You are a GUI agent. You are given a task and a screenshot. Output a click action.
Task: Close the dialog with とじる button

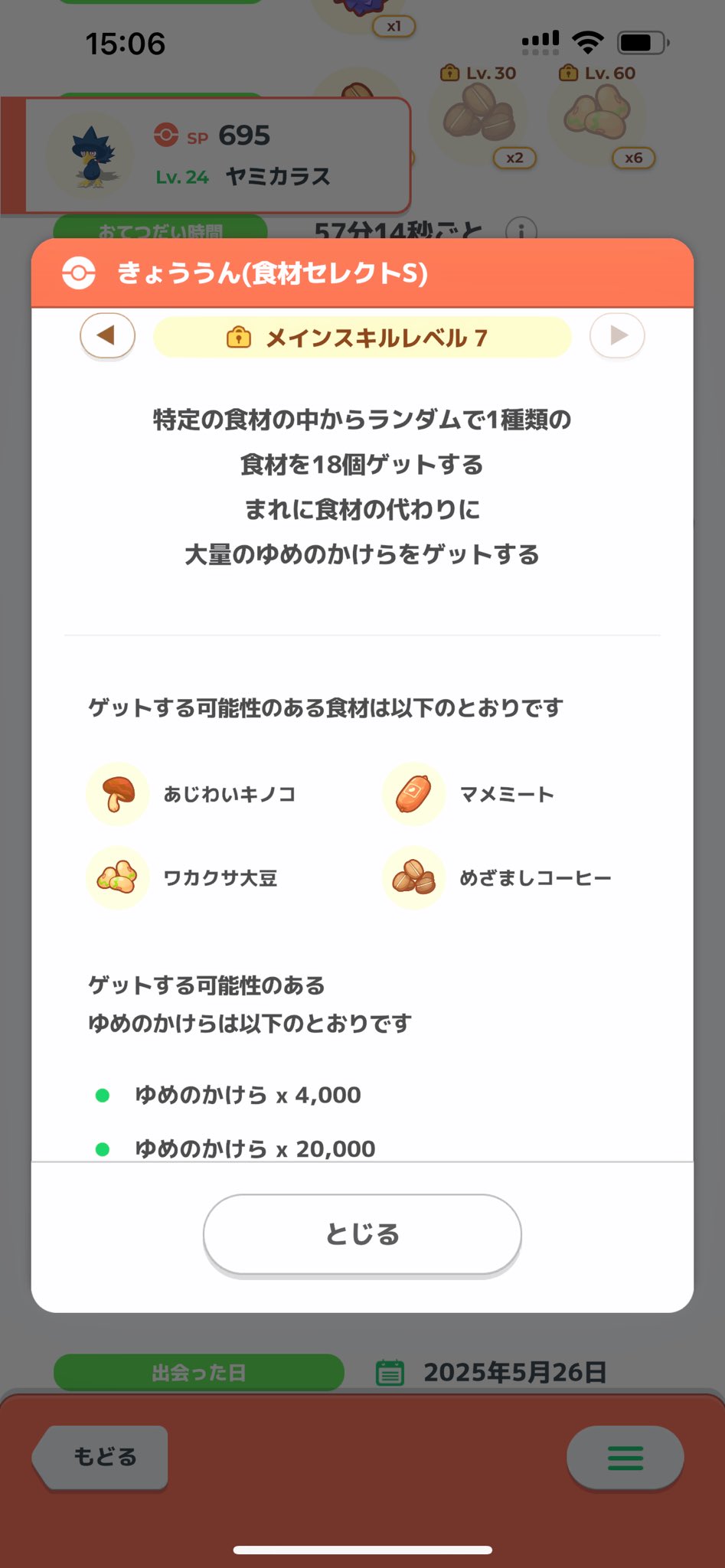[362, 1234]
